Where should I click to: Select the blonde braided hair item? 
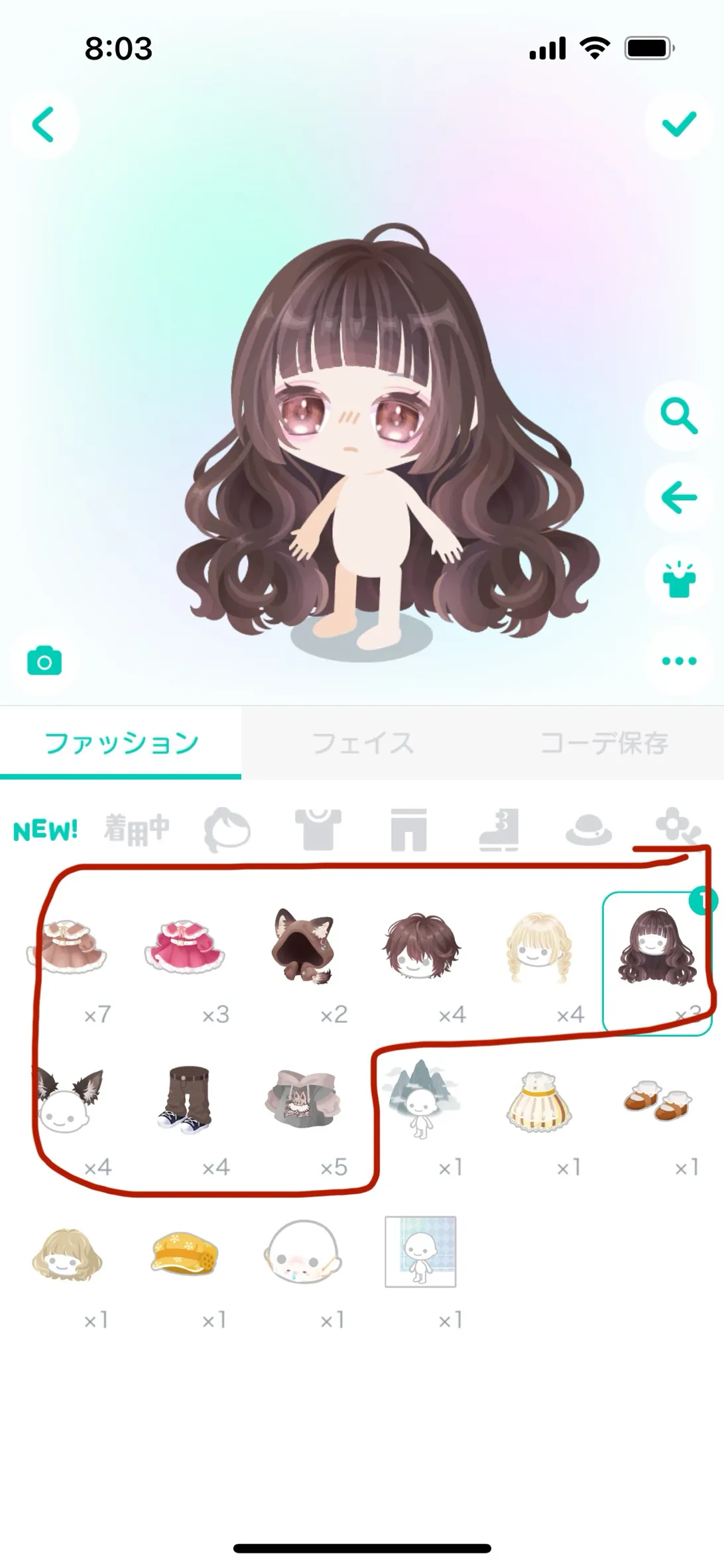coord(539,947)
